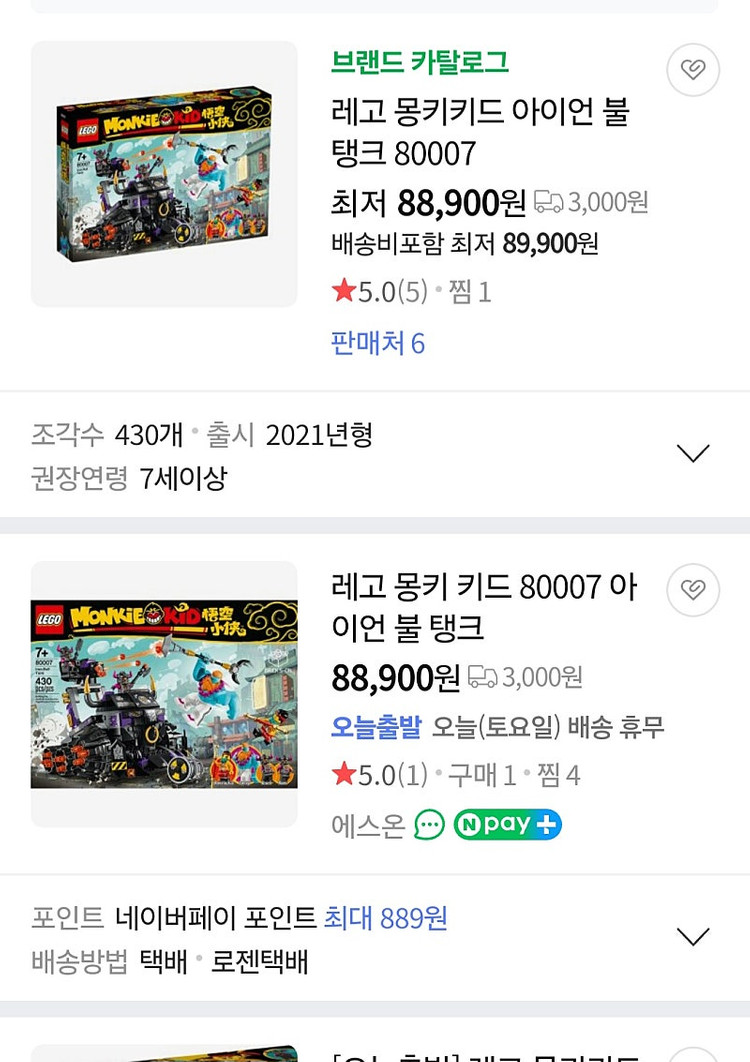Expand the chevron next to 배송방법 택배

(x=692, y=936)
